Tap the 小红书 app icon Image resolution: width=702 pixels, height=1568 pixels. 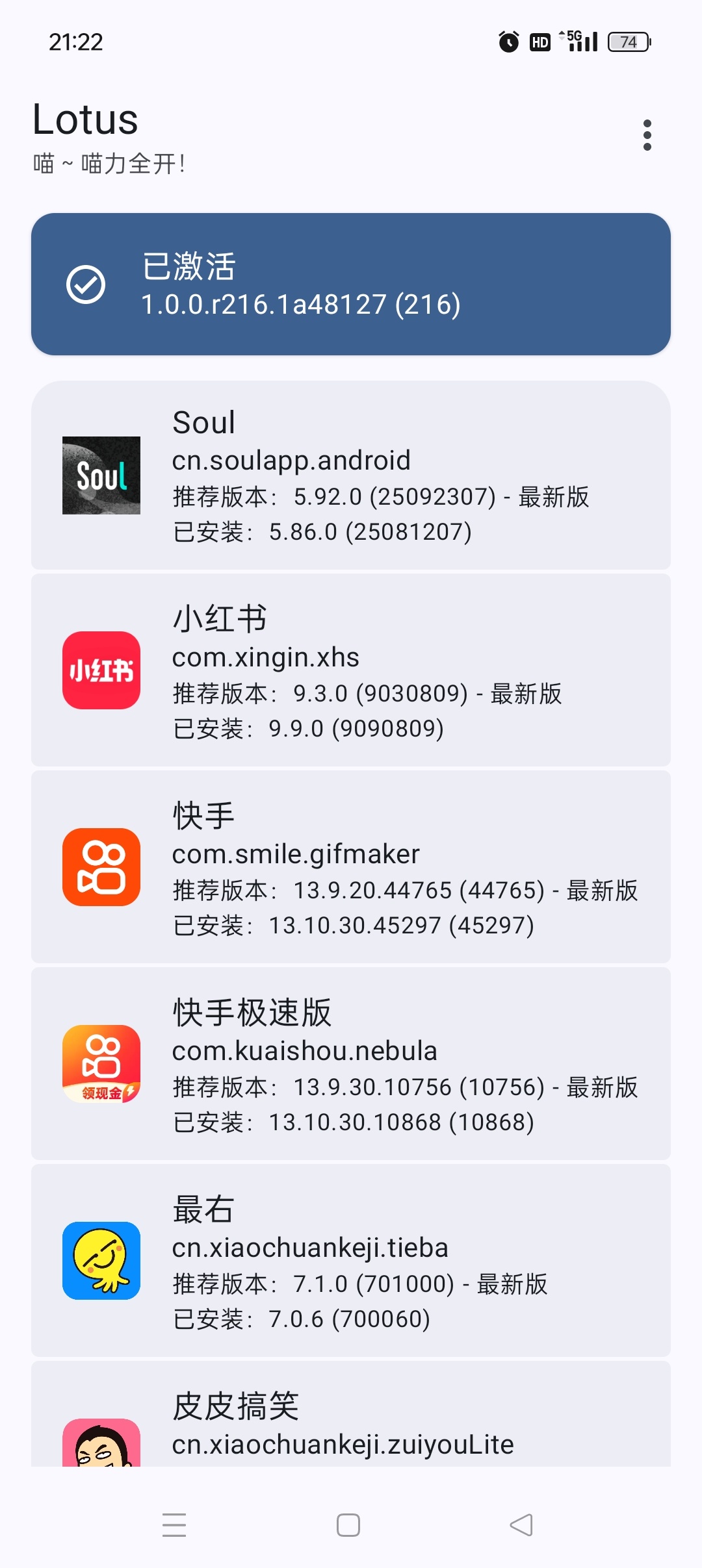[101, 671]
